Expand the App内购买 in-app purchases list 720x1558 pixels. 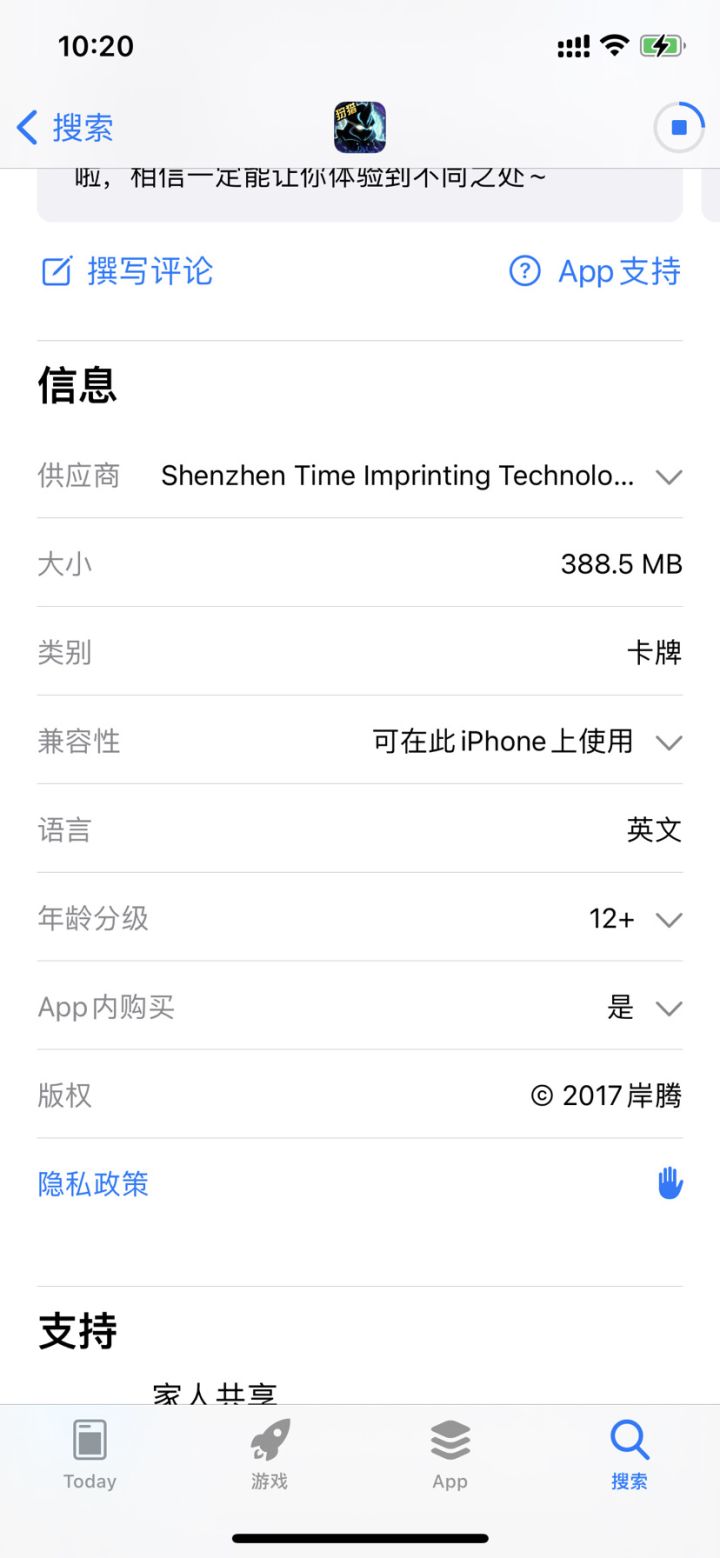click(668, 1008)
